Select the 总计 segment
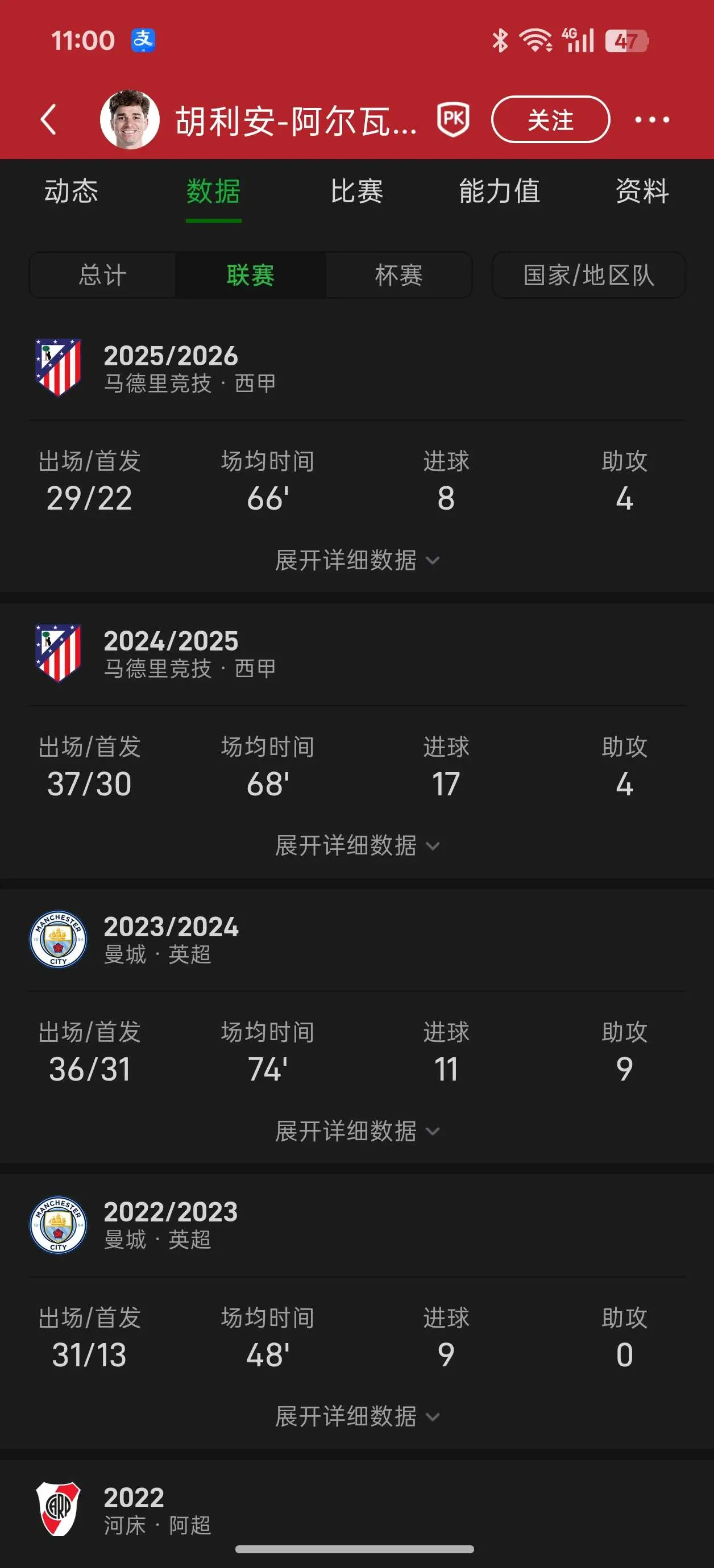The height and width of the screenshot is (1568, 714). [x=102, y=275]
